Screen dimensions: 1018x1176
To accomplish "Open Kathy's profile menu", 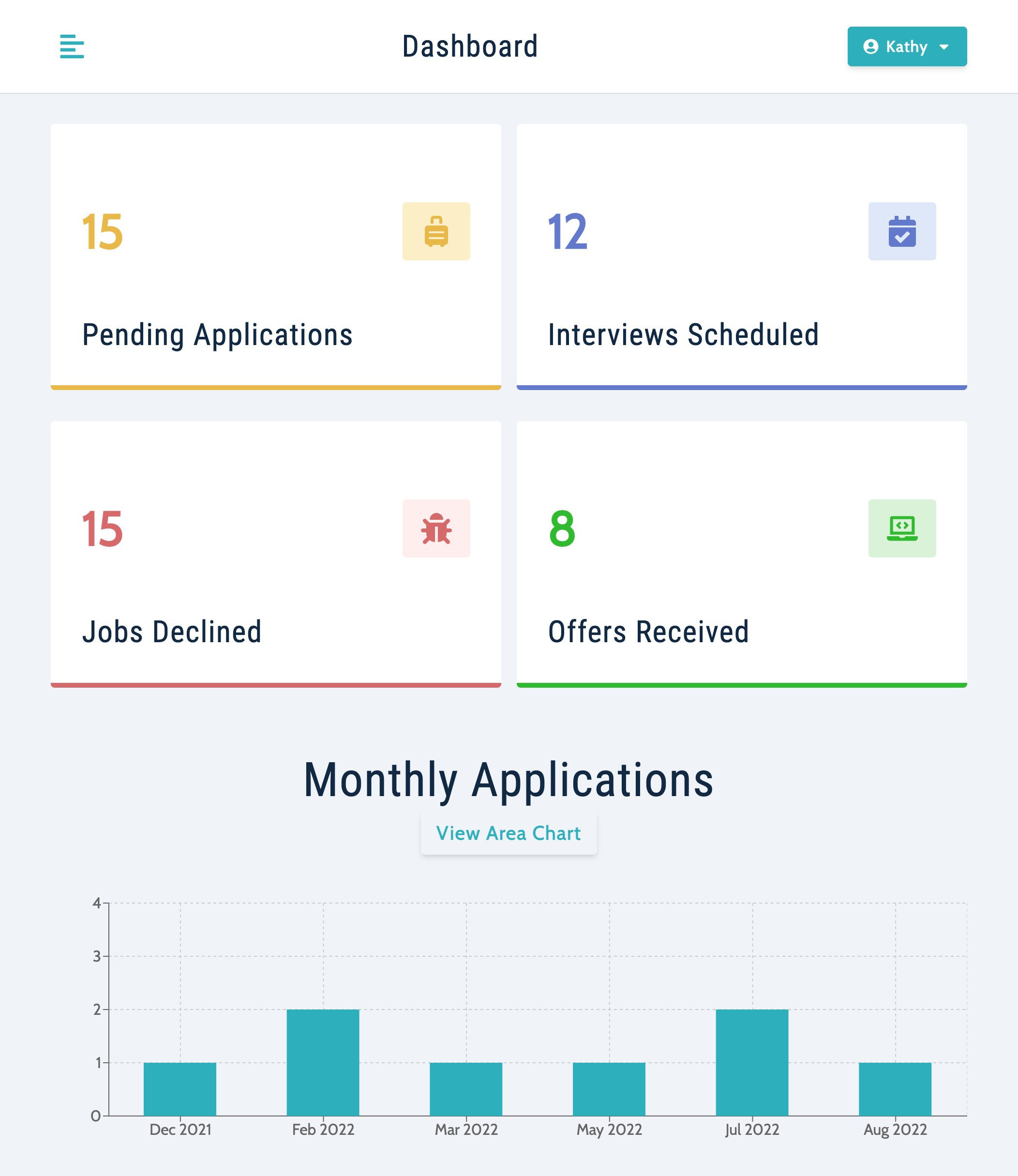I will 907,46.
